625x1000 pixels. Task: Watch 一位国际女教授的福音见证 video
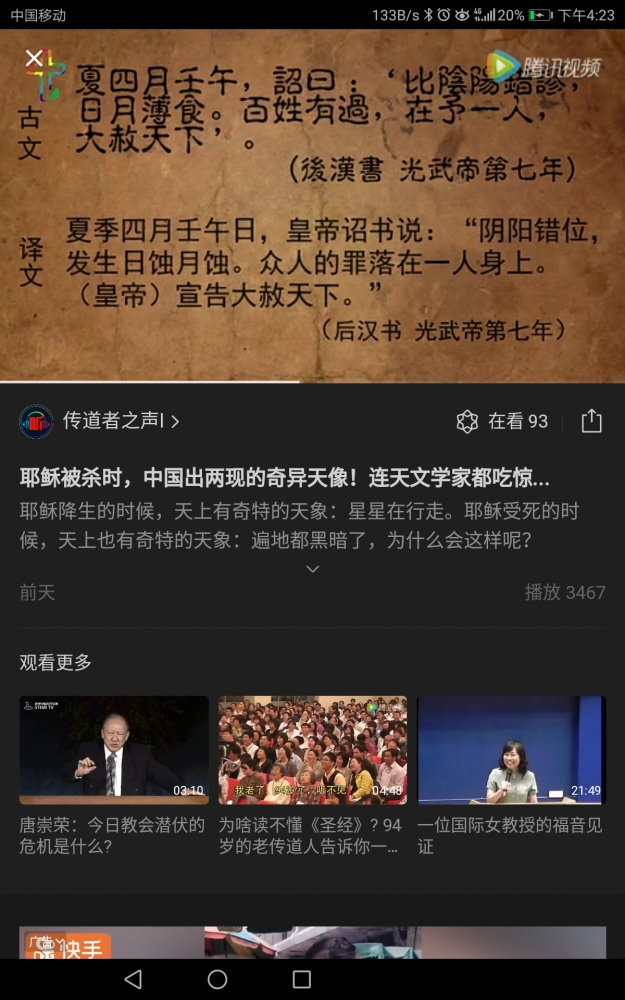511,750
